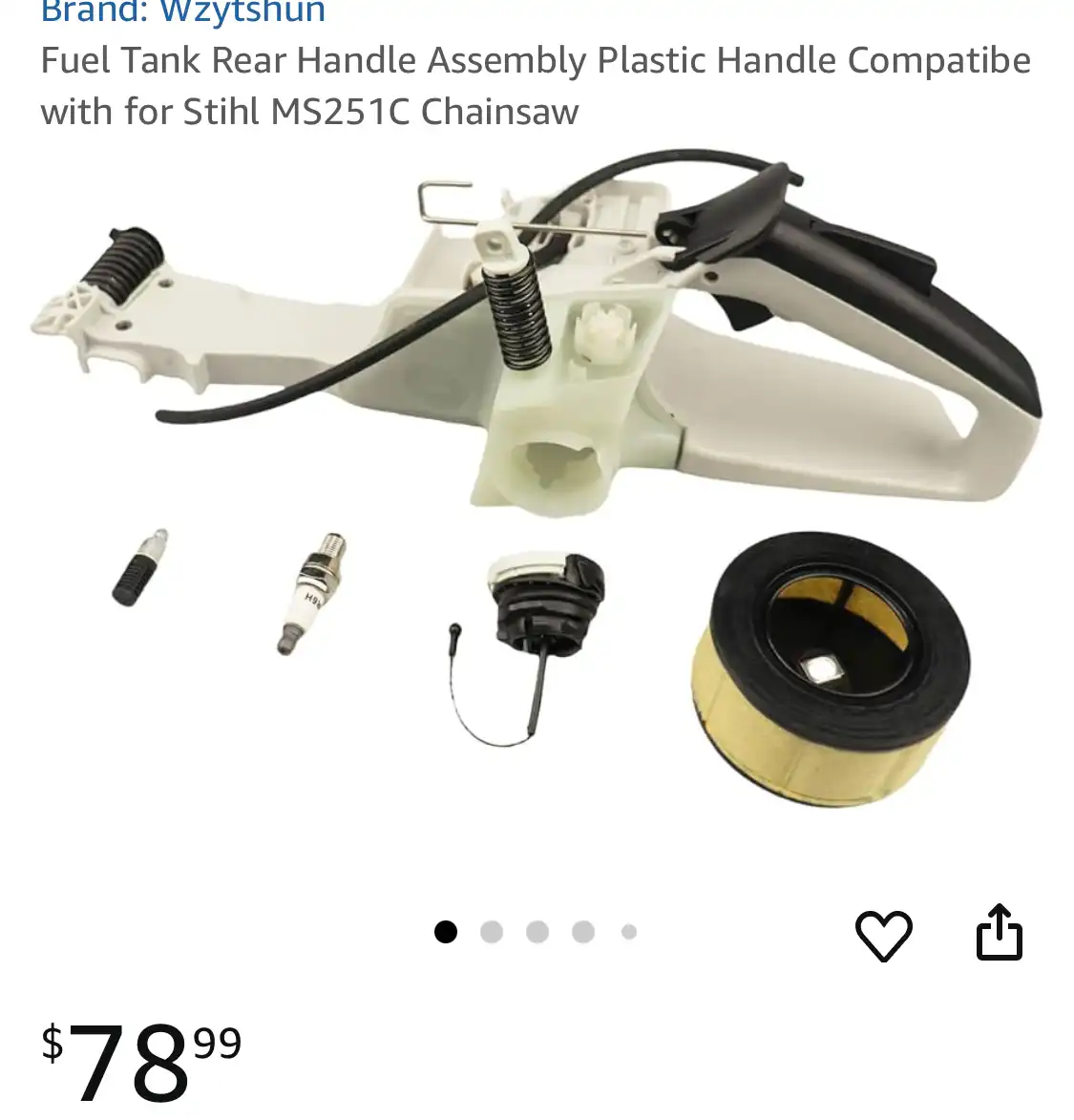The width and height of the screenshot is (1074, 1120).
Task: Open the Wzytshun brand link
Action: point(183,11)
